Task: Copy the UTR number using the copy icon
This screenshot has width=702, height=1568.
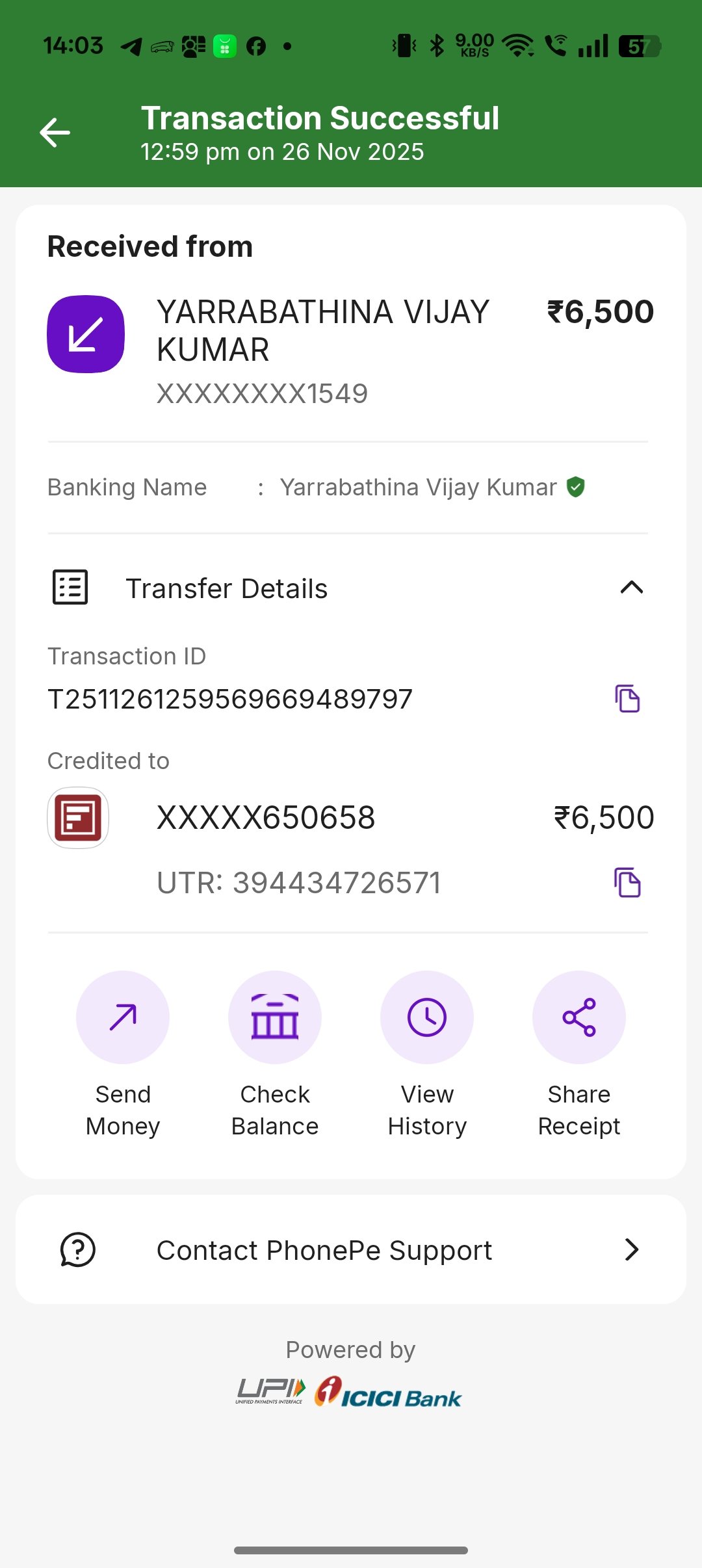Action: pos(626,882)
